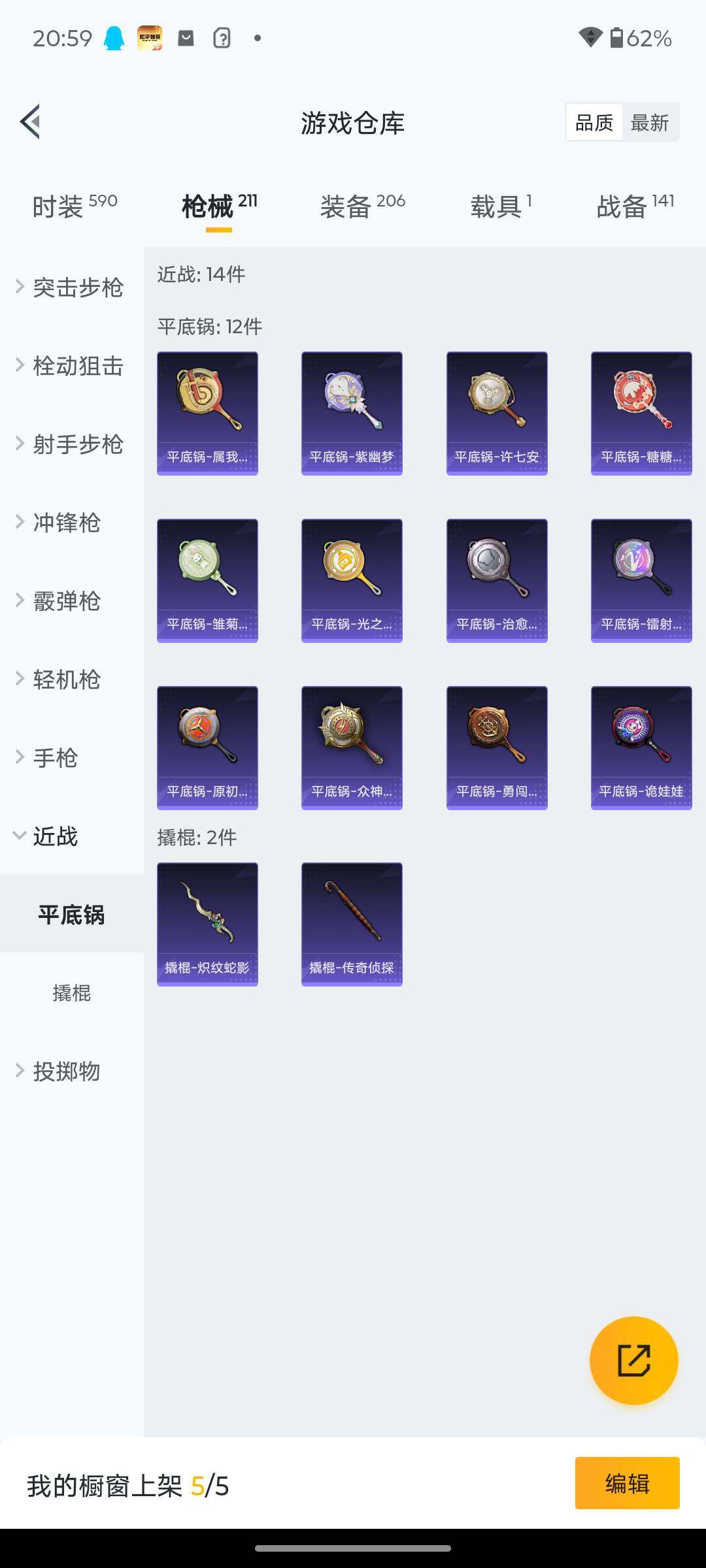Open the 撬棍-炽纹蛇影 item

(207, 924)
